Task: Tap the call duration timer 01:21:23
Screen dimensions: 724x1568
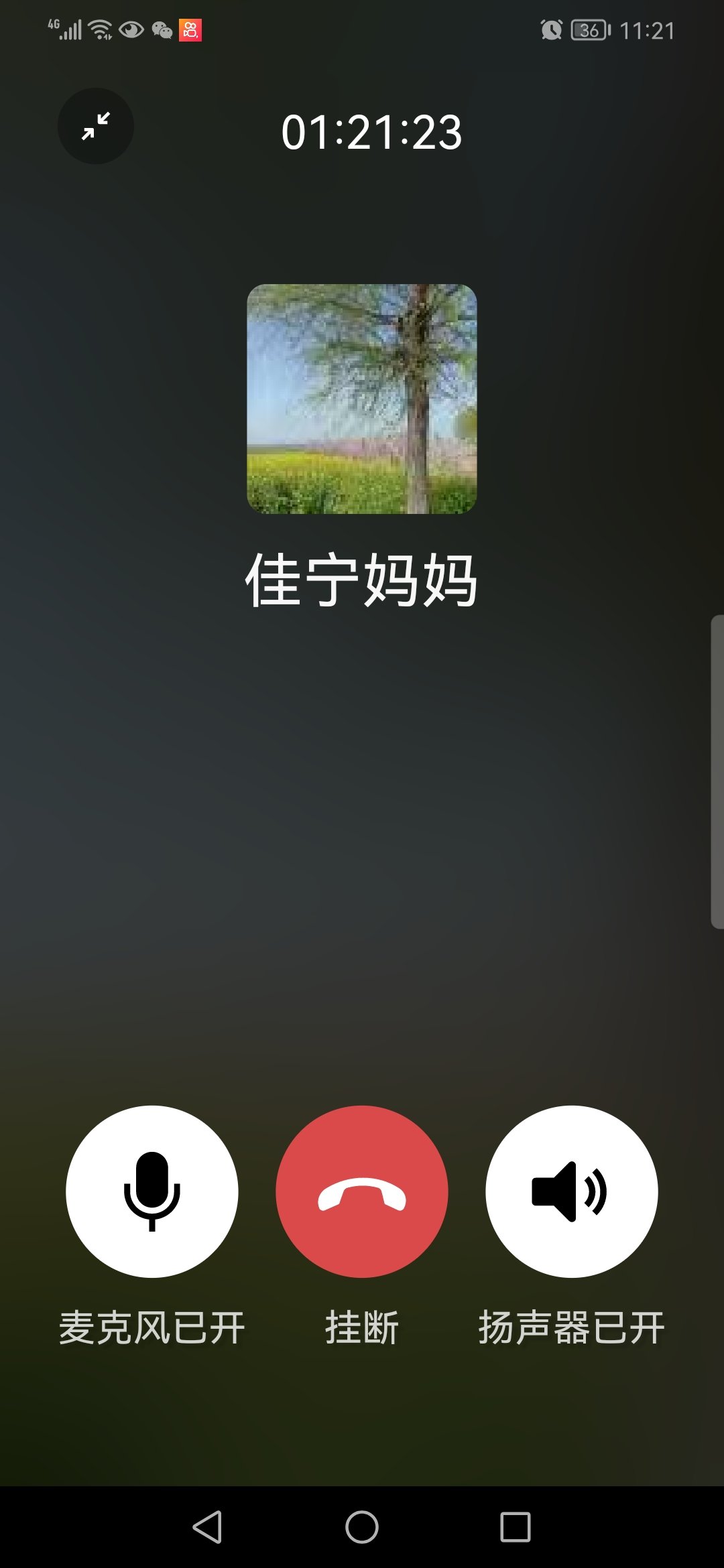Action: point(371,133)
